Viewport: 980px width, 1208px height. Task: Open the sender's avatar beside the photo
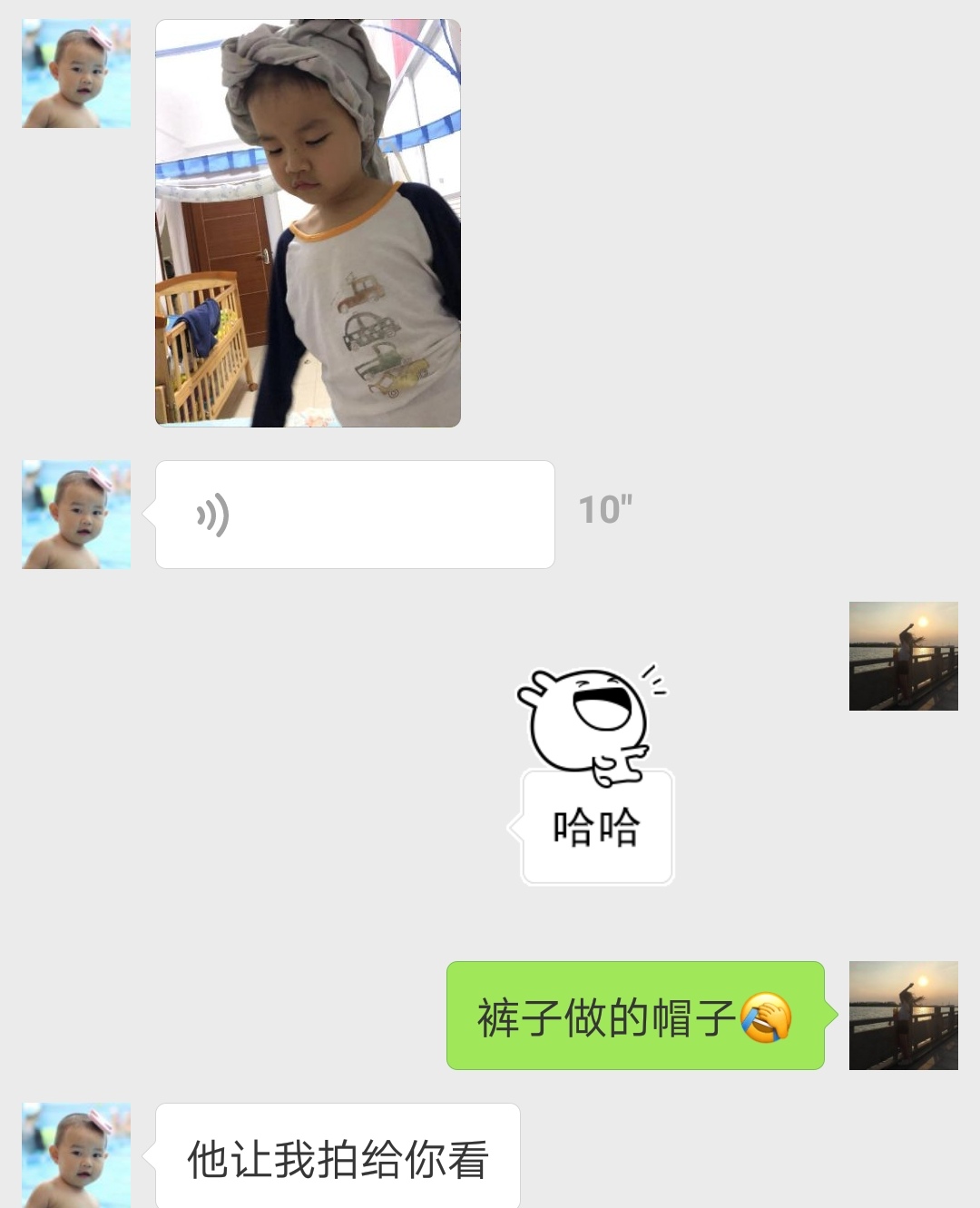point(76,74)
